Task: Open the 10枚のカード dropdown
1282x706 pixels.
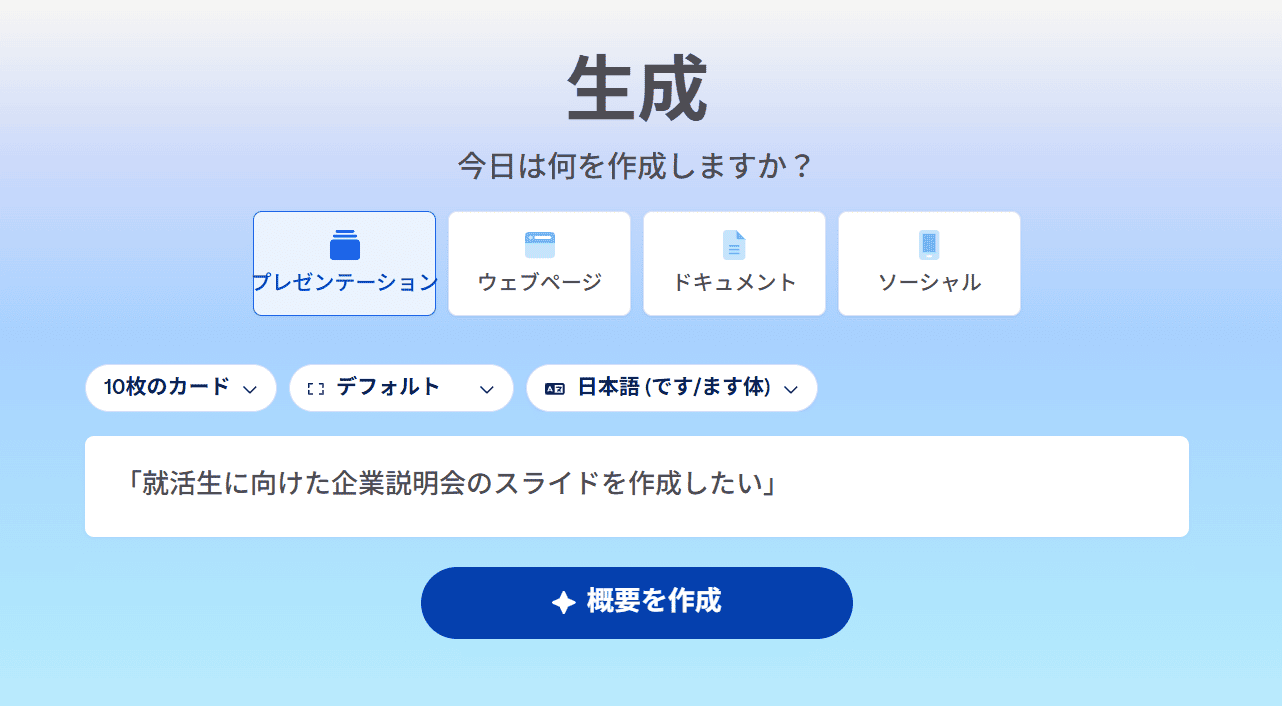Action: click(181, 388)
